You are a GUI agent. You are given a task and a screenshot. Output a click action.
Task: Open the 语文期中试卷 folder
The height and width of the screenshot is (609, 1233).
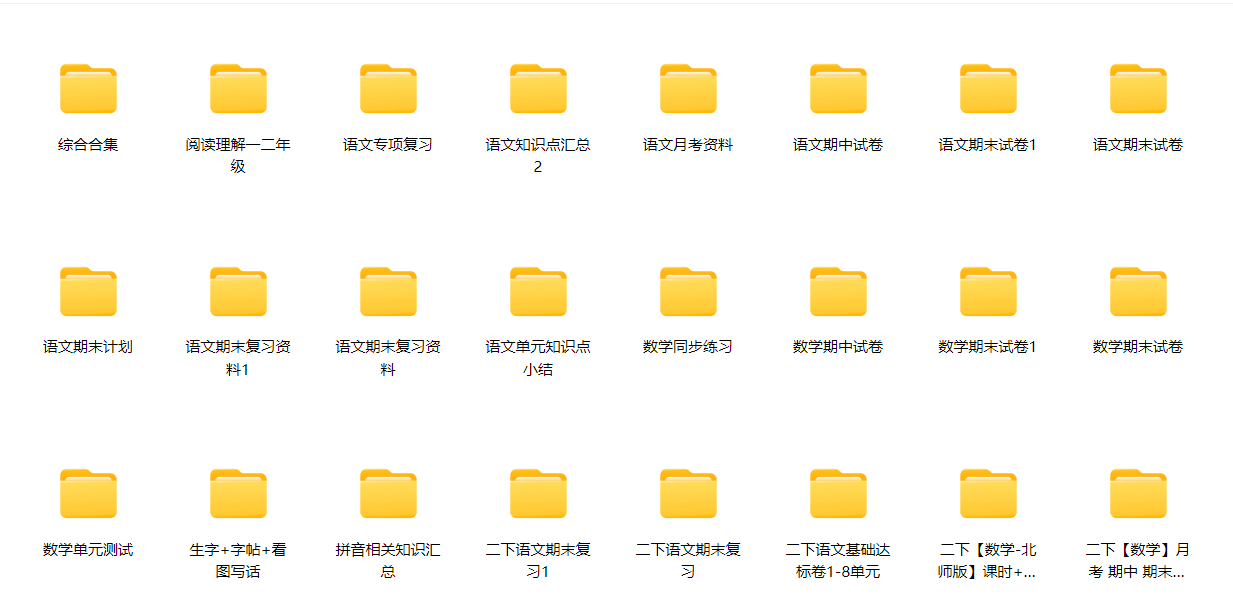click(x=838, y=89)
